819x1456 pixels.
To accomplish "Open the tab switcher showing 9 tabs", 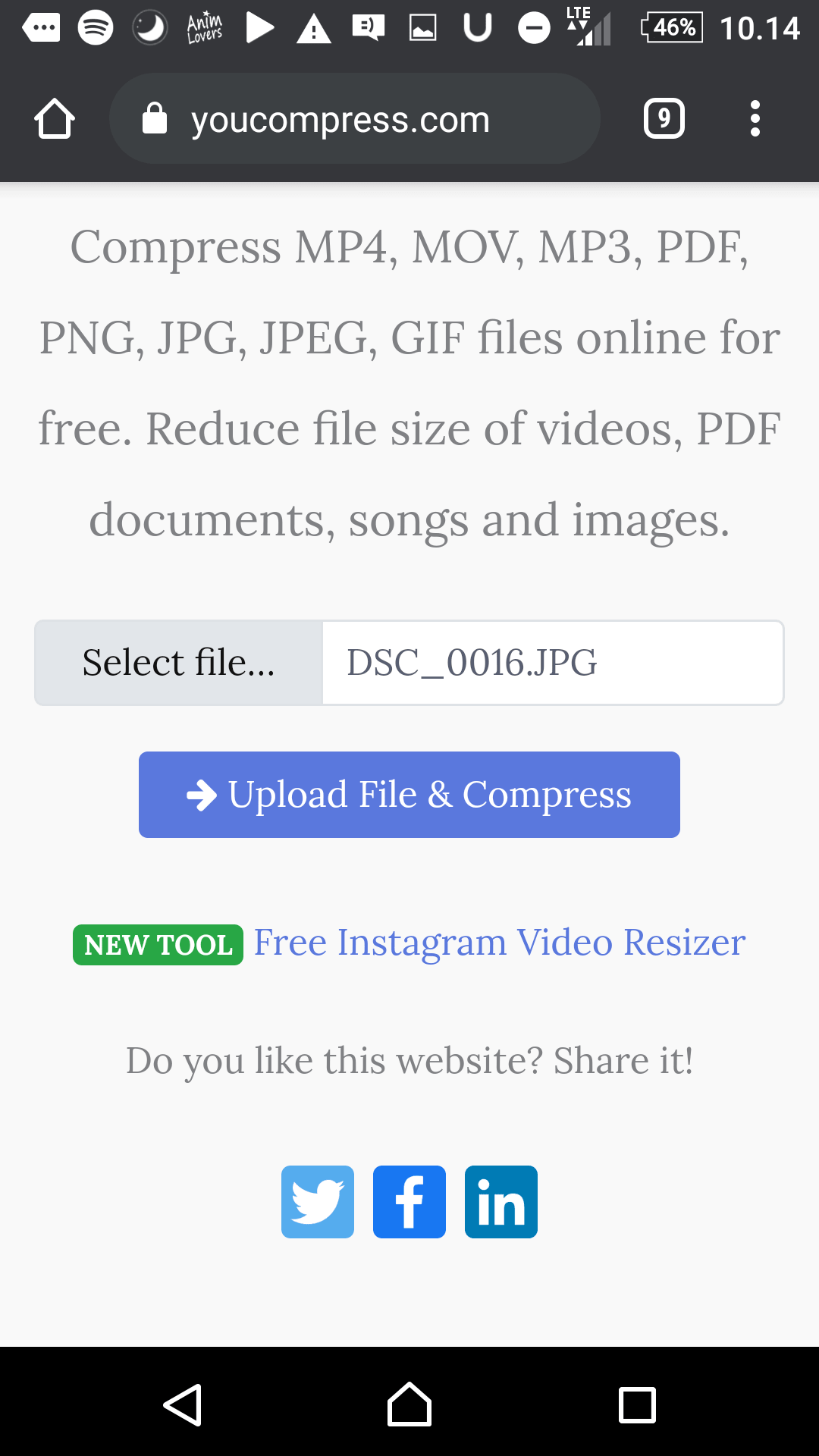I will tap(664, 119).
